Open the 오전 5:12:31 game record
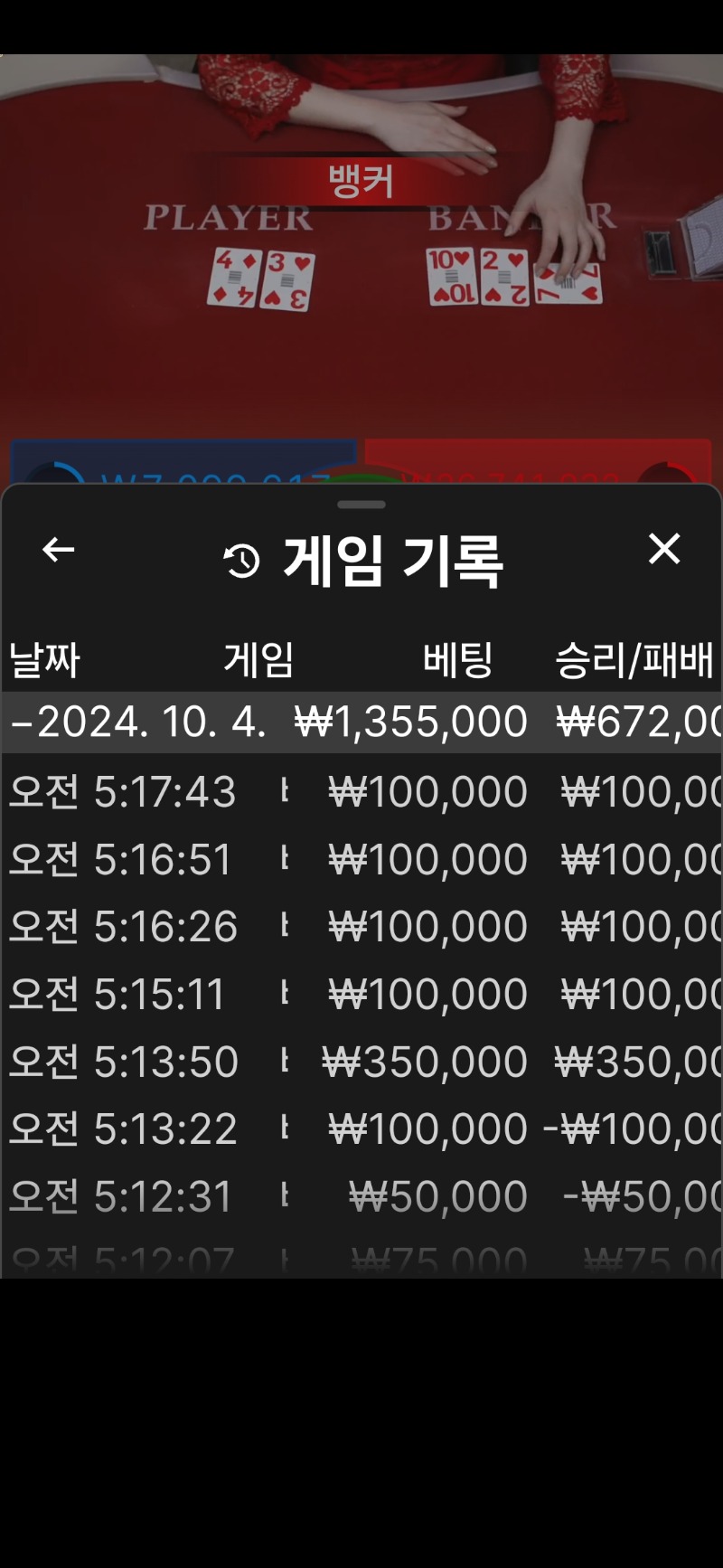723x1568 pixels. tap(361, 1196)
